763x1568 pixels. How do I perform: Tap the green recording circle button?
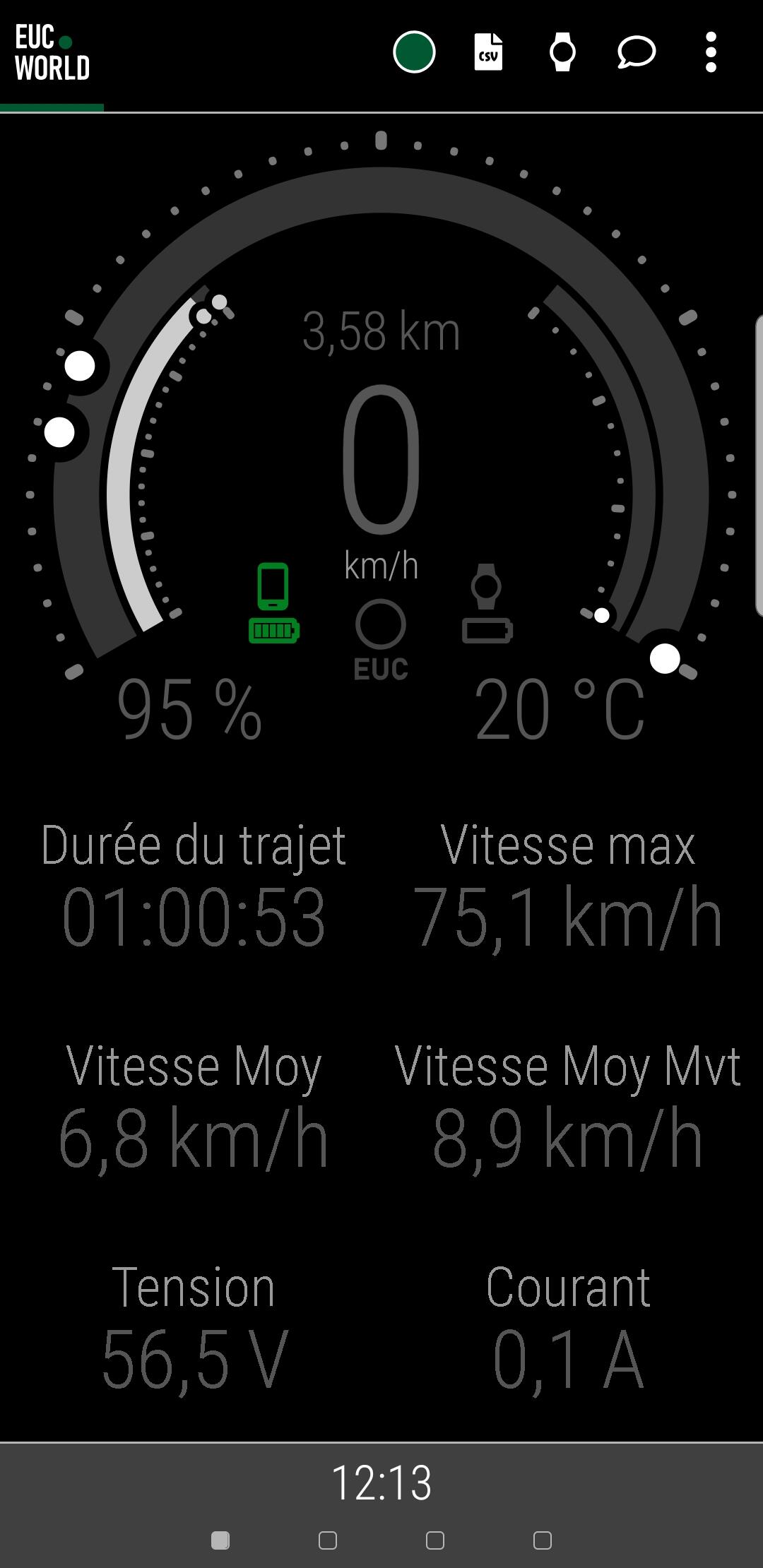(x=414, y=52)
